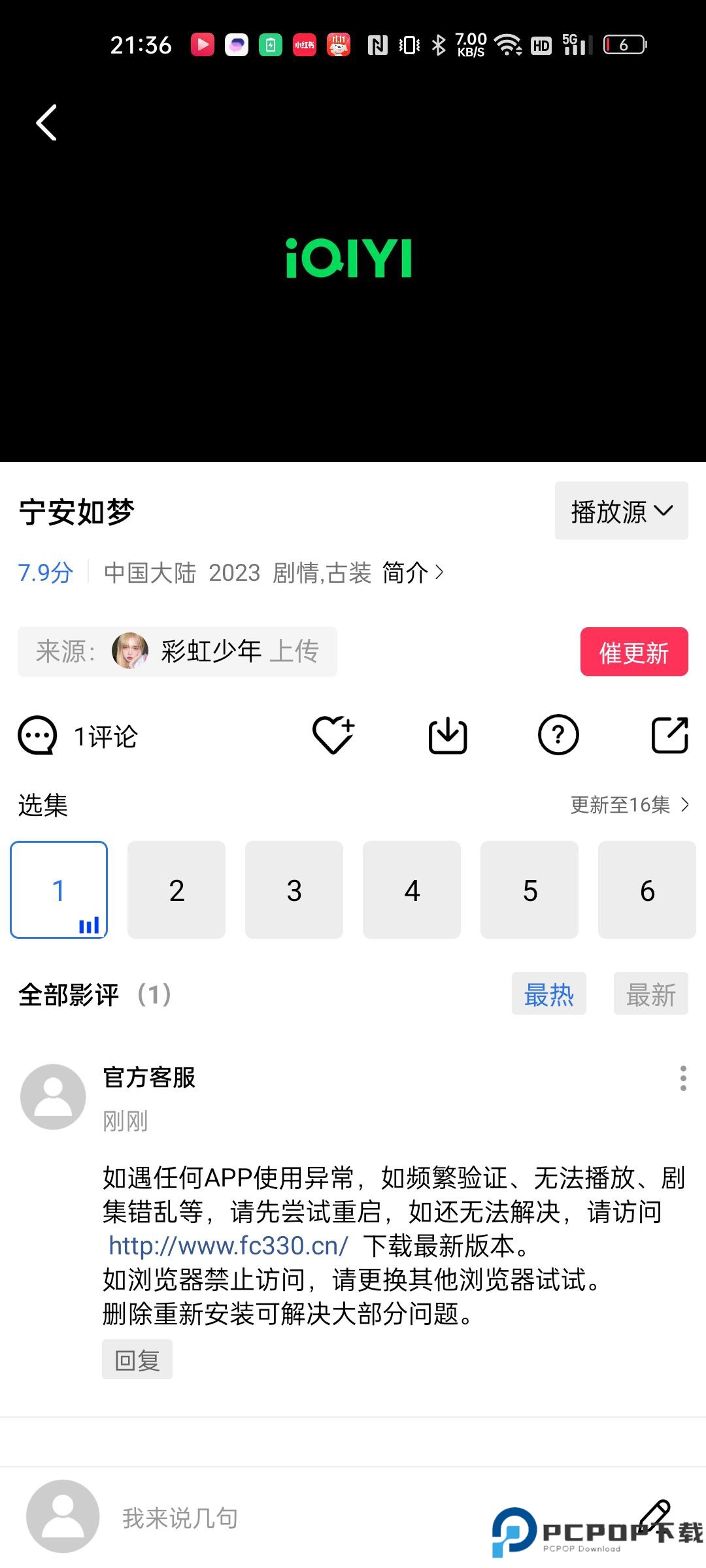Open the help question-mark icon

[x=558, y=734]
